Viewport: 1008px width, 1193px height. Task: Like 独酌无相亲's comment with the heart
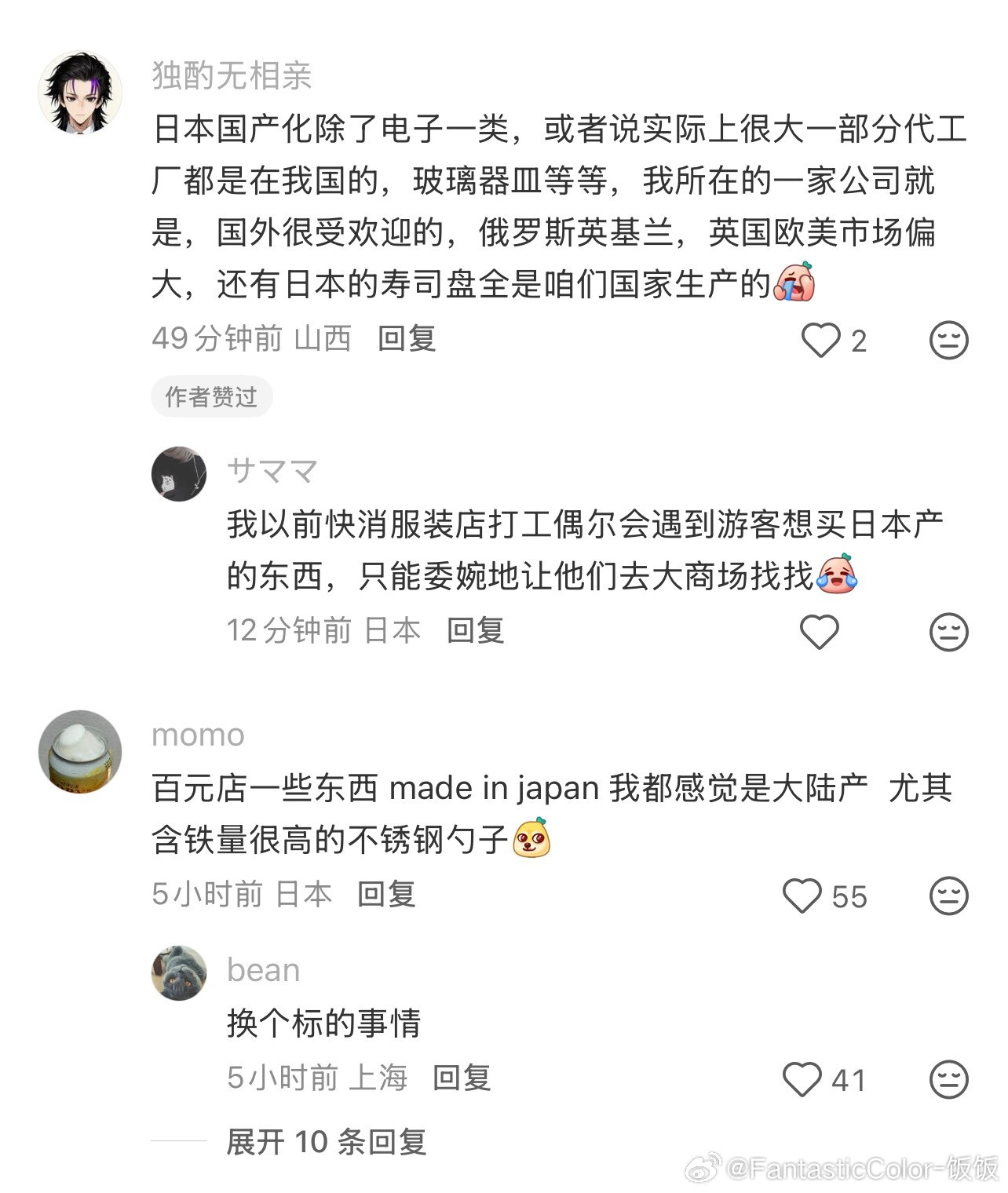coord(823,339)
